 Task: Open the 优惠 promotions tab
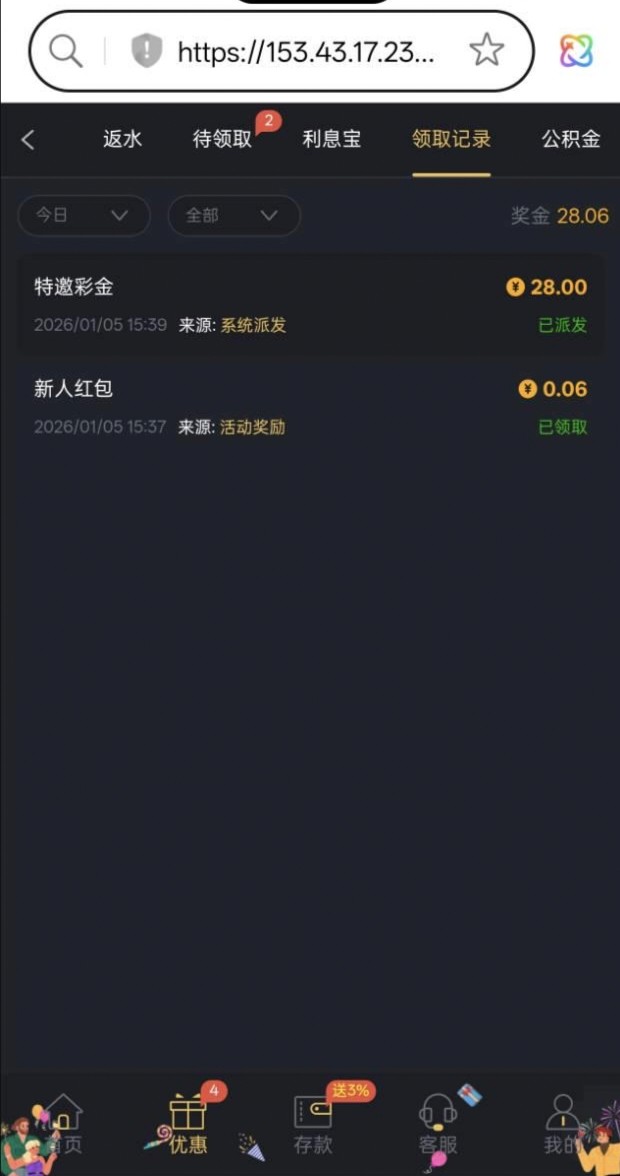[187, 1124]
